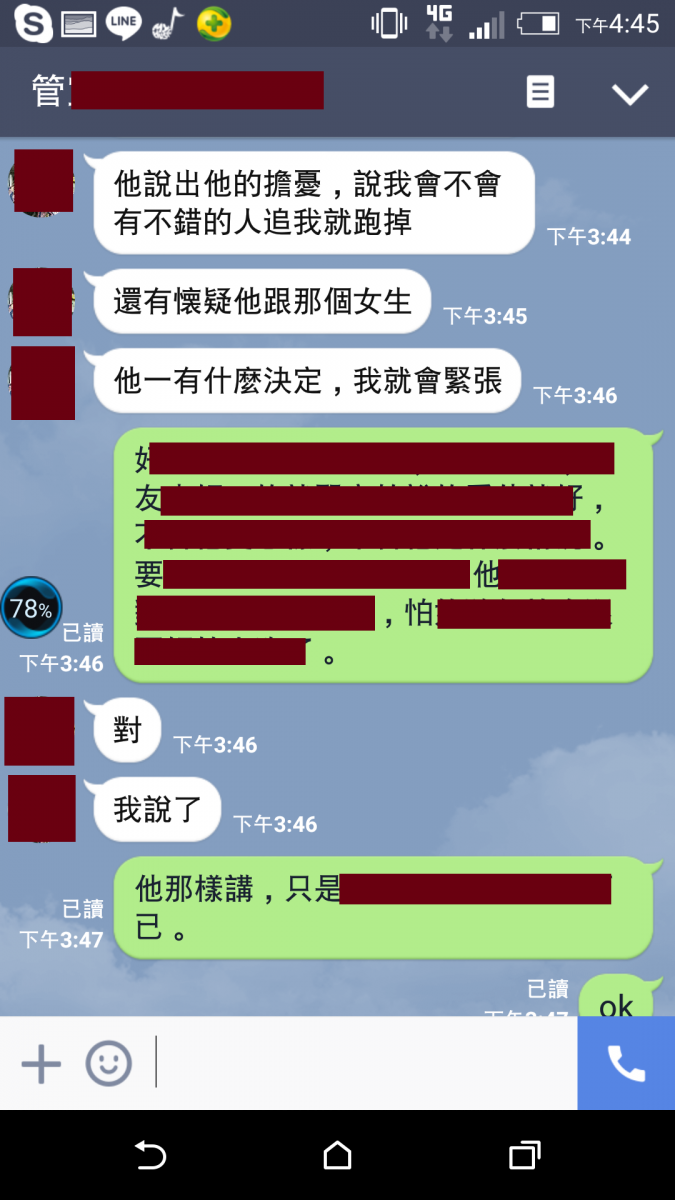Open the plus attachment menu
The width and height of the screenshot is (675, 1200).
point(41,1064)
